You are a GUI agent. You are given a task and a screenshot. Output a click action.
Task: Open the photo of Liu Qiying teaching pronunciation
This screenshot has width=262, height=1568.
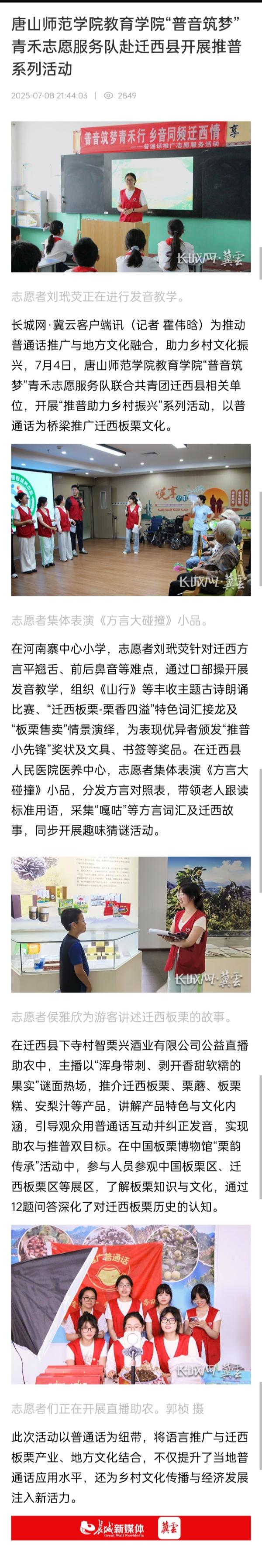(x=131, y=197)
